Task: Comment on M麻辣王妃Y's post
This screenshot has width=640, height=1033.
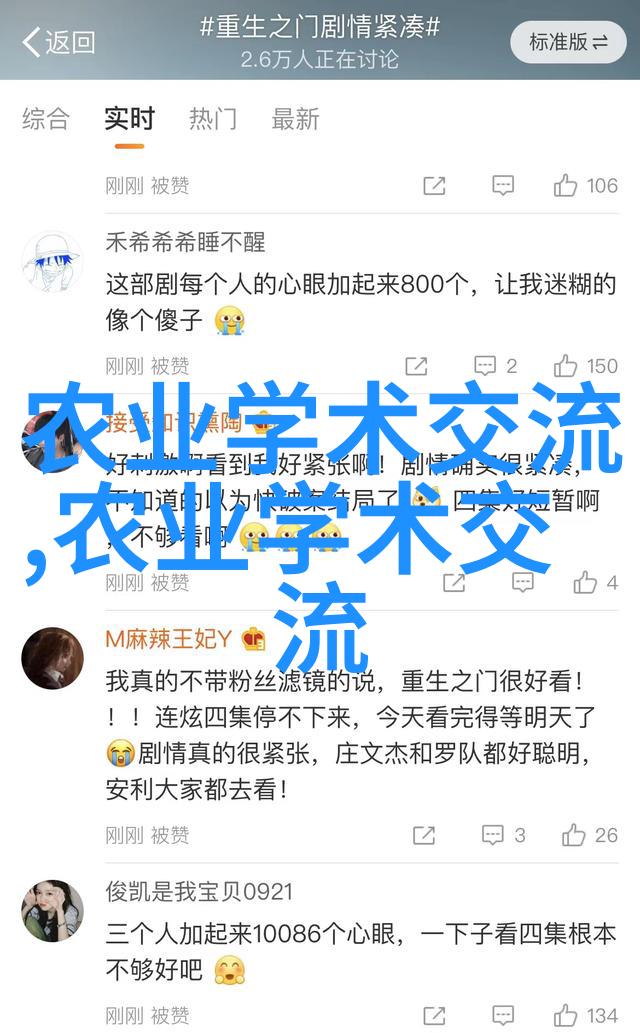Action: 503,835
